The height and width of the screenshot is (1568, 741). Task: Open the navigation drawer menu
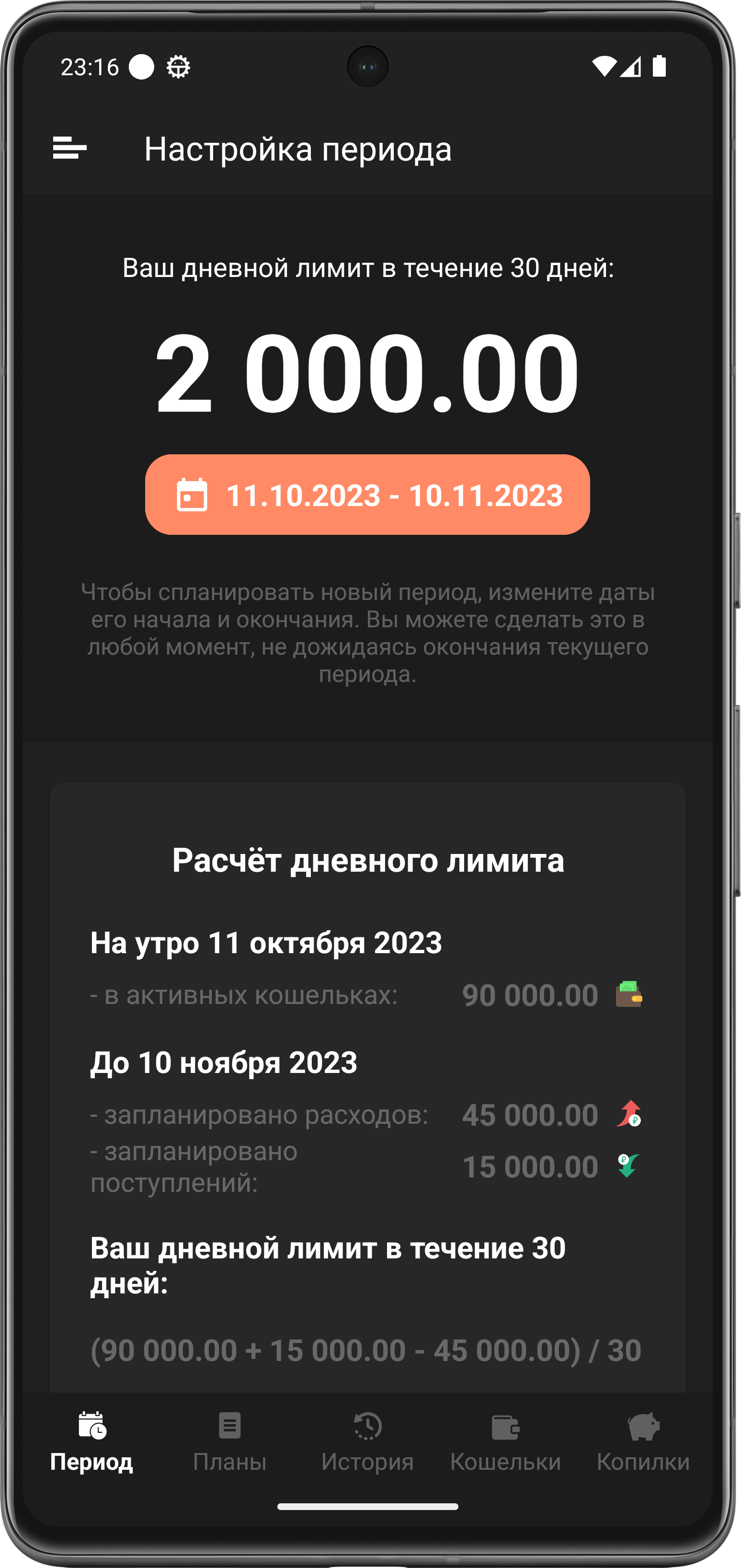(70, 148)
